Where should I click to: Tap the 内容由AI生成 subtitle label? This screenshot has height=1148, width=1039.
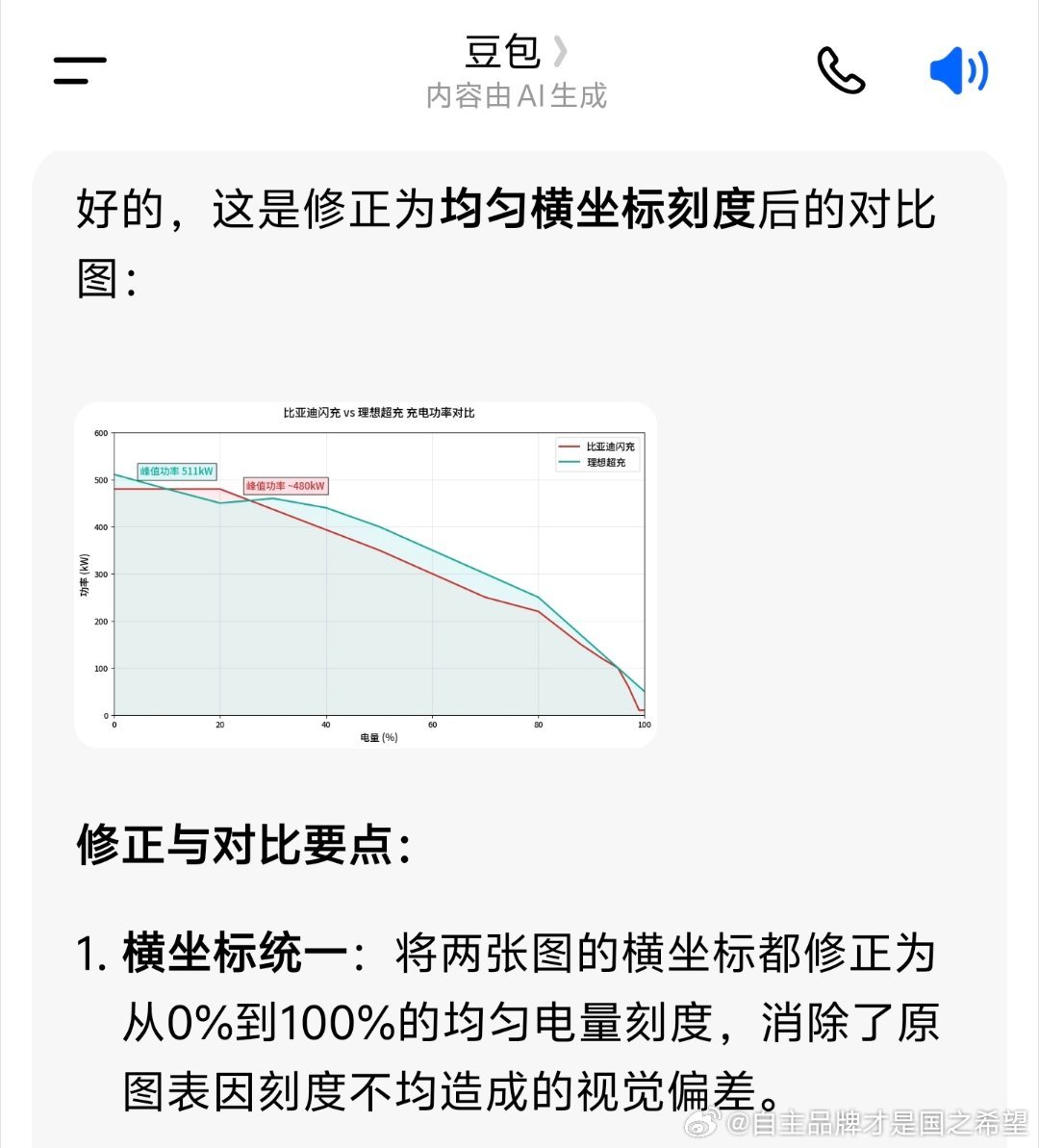coord(518,95)
